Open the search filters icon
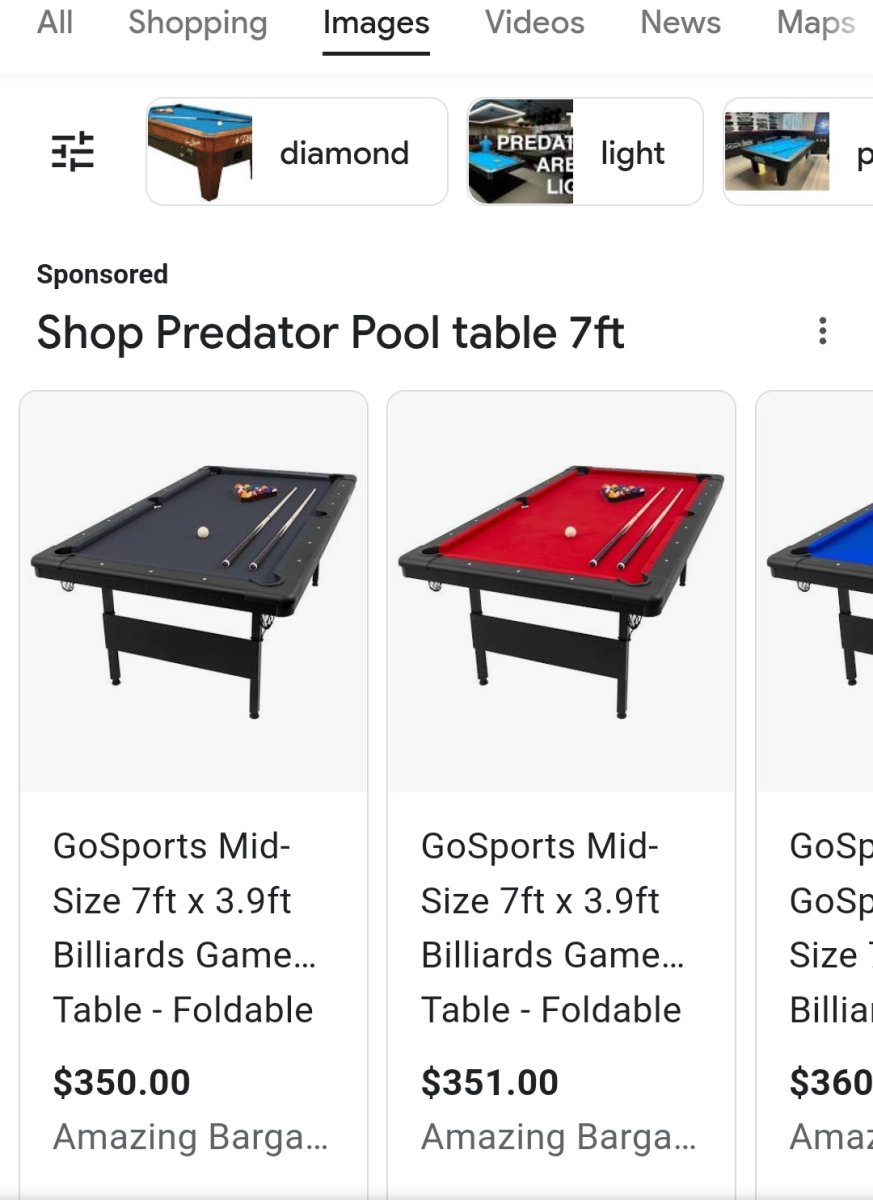The height and width of the screenshot is (1200, 873). coord(72,152)
